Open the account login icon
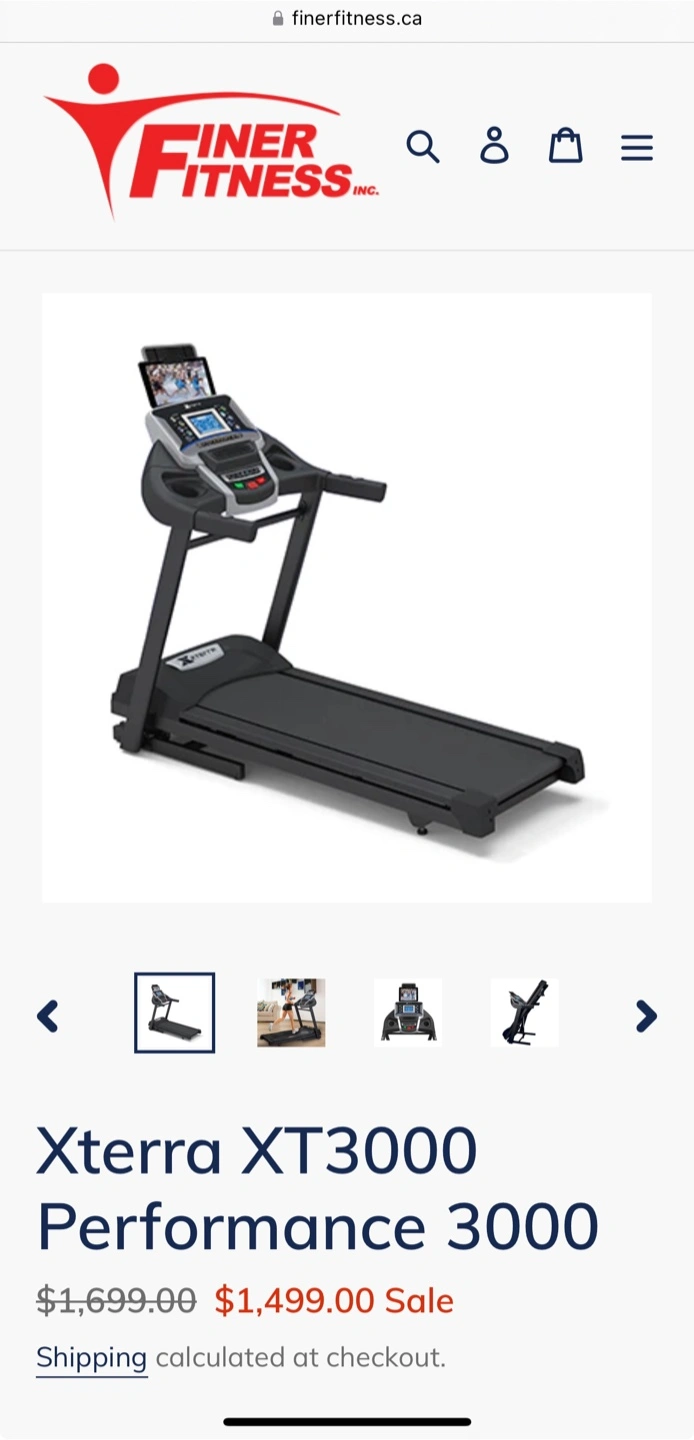The image size is (694, 1440). point(494,146)
